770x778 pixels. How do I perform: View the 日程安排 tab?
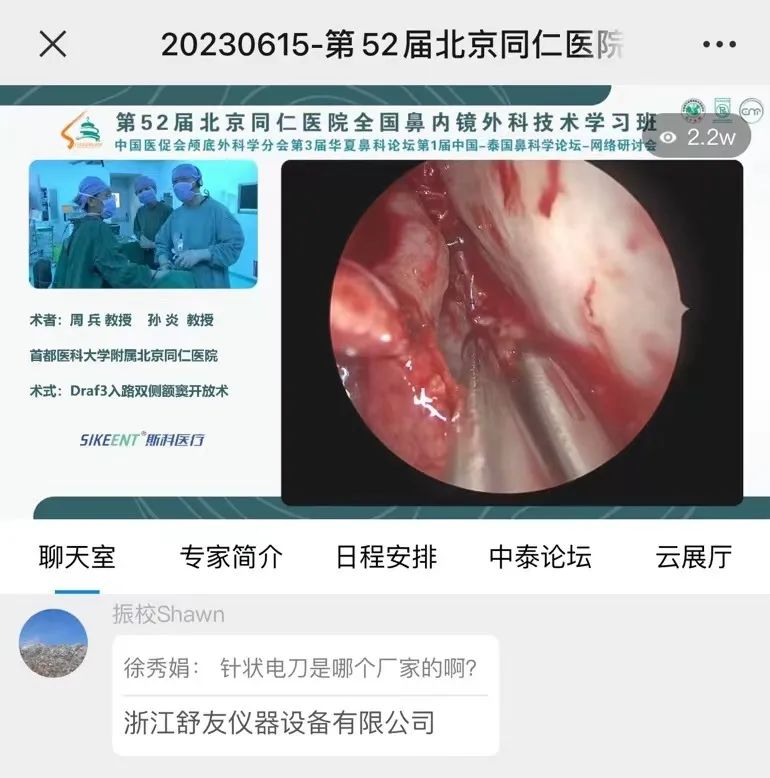pos(386,557)
